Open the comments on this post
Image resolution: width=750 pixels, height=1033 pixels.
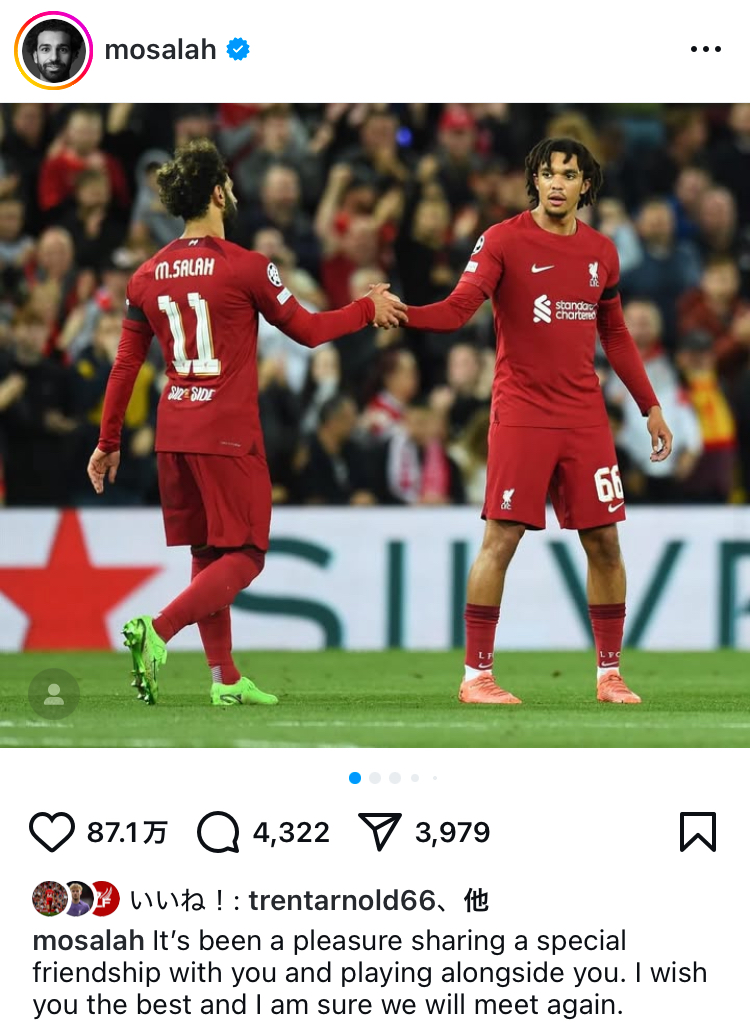point(218,832)
